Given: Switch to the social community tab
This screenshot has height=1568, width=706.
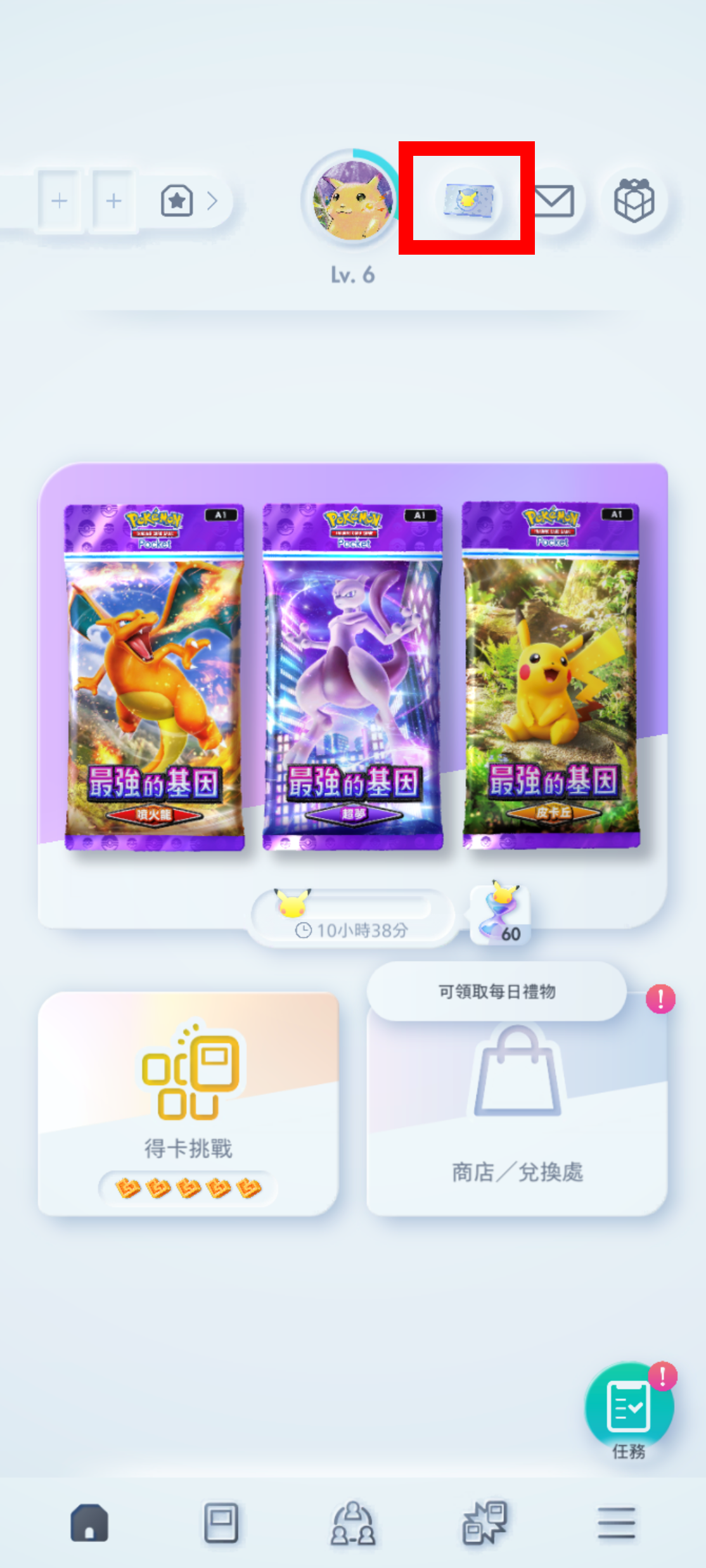Looking at the screenshot, I should [353, 1522].
